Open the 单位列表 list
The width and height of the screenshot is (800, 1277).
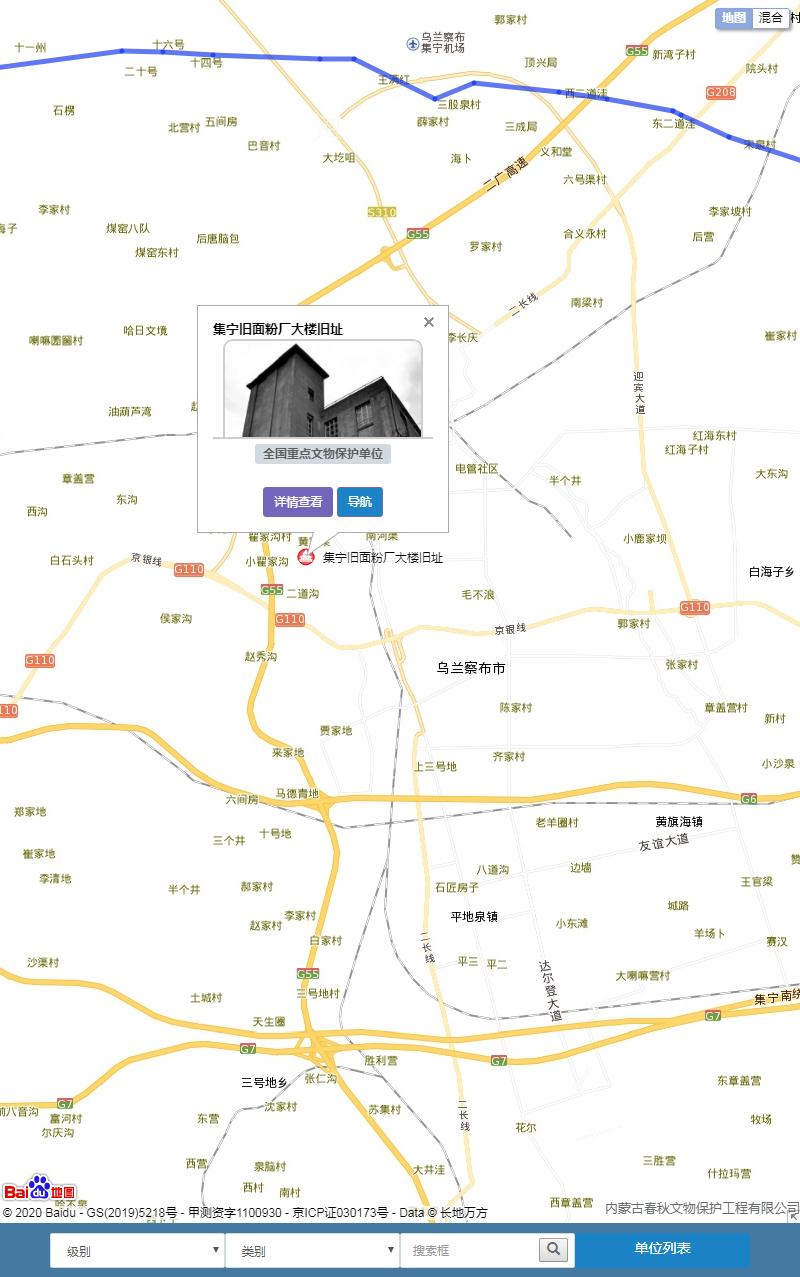pos(662,1249)
